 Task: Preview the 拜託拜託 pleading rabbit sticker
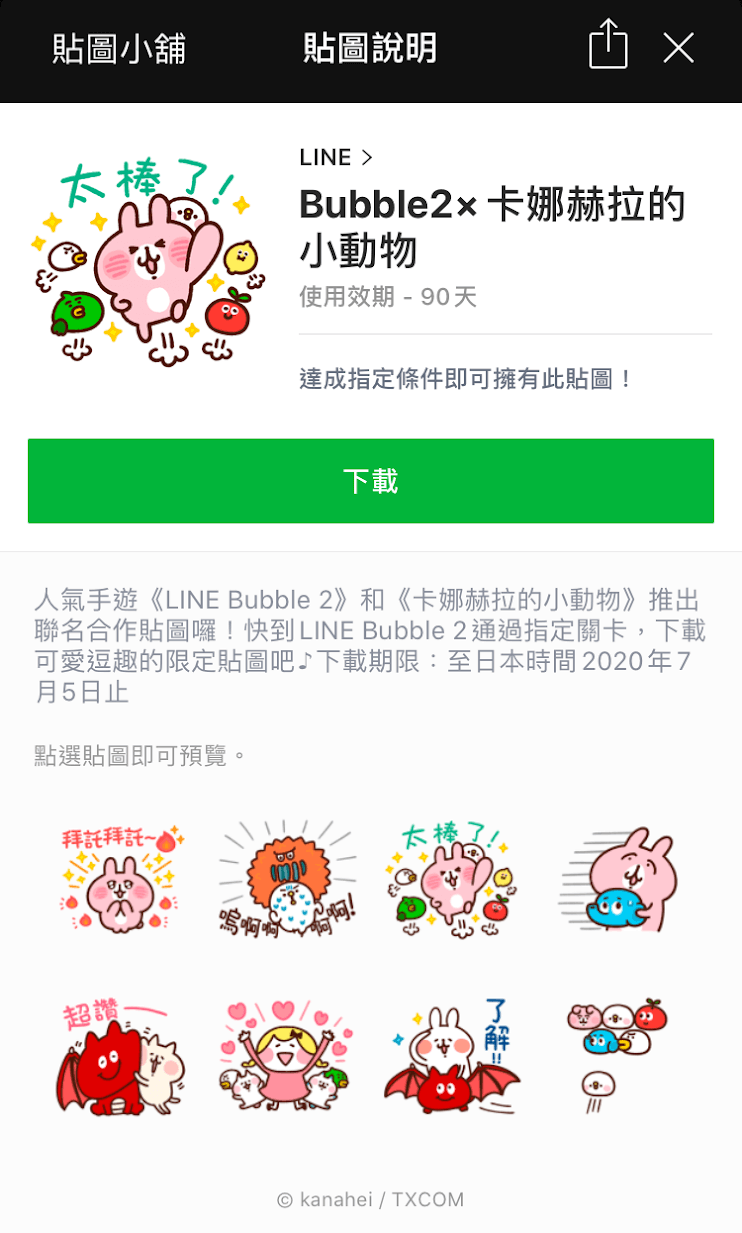120,880
